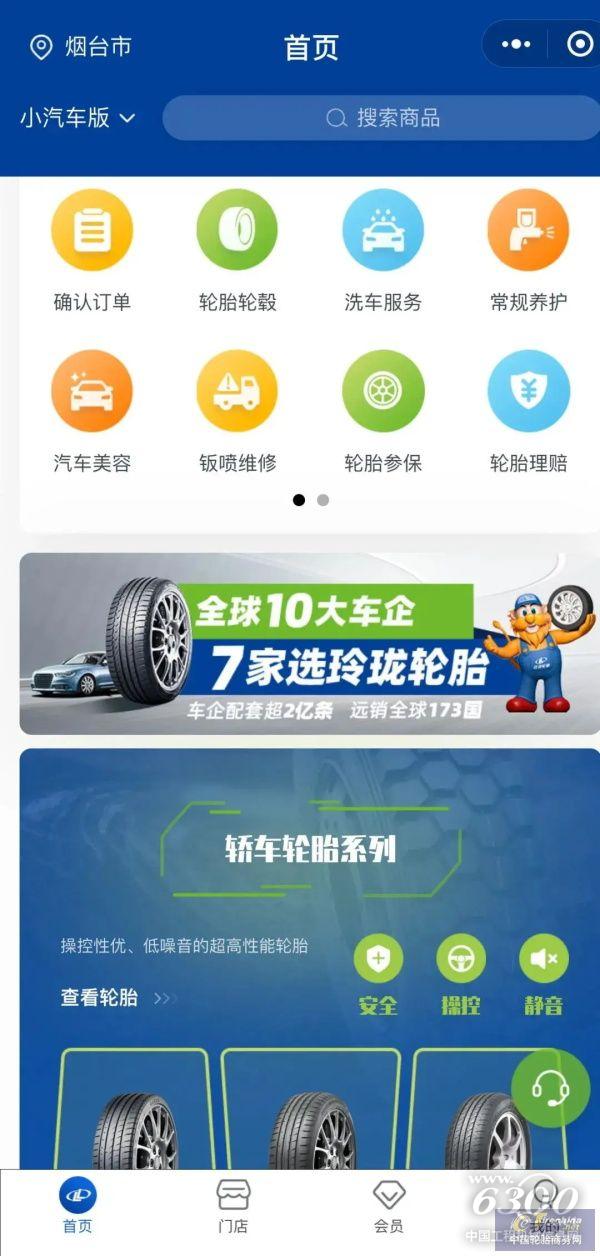Image resolution: width=600 pixels, height=1256 pixels.
Task: Go to the 首页 tab
Action: [x=78, y=1206]
